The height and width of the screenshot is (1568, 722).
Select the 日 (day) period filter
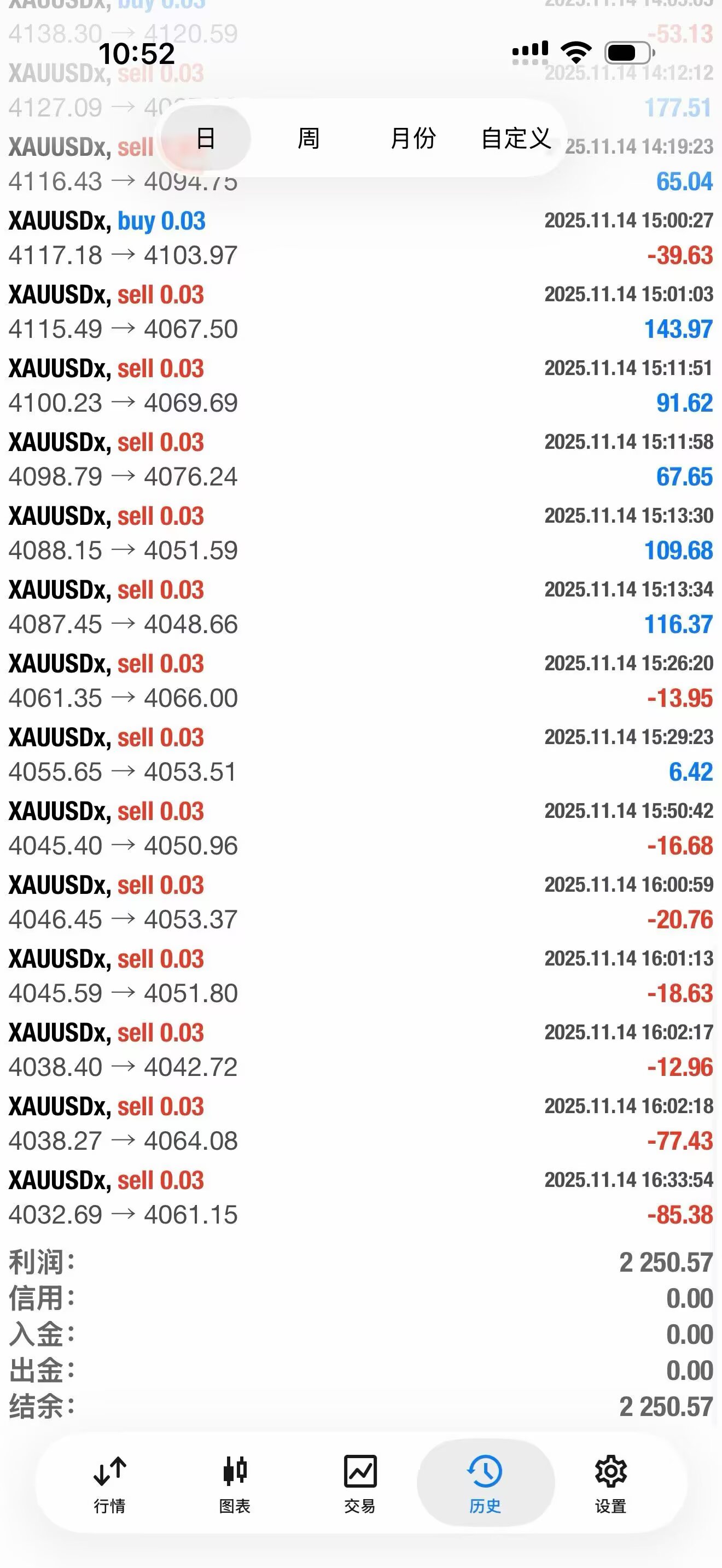(x=206, y=138)
